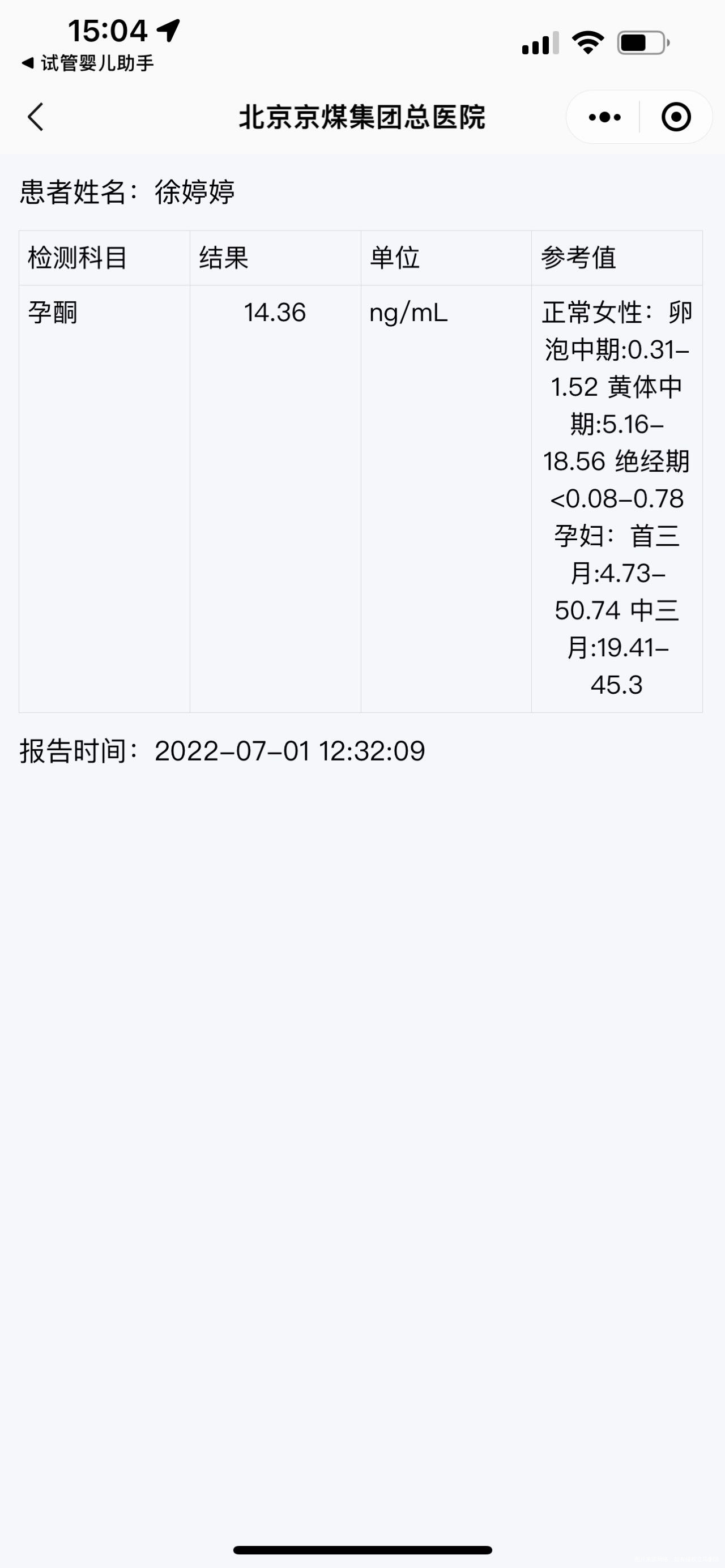
Task: Tap the cellular signal indicator
Action: [540, 42]
